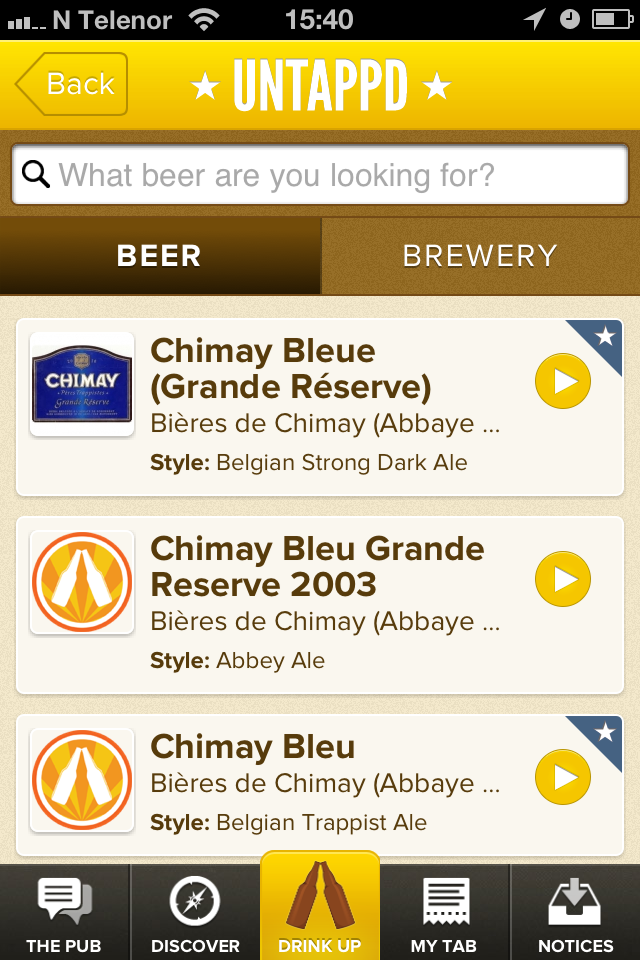Tap arrow next to Chimay Bleu Trappist Ale
Screen dimensions: 640x960
point(563,777)
